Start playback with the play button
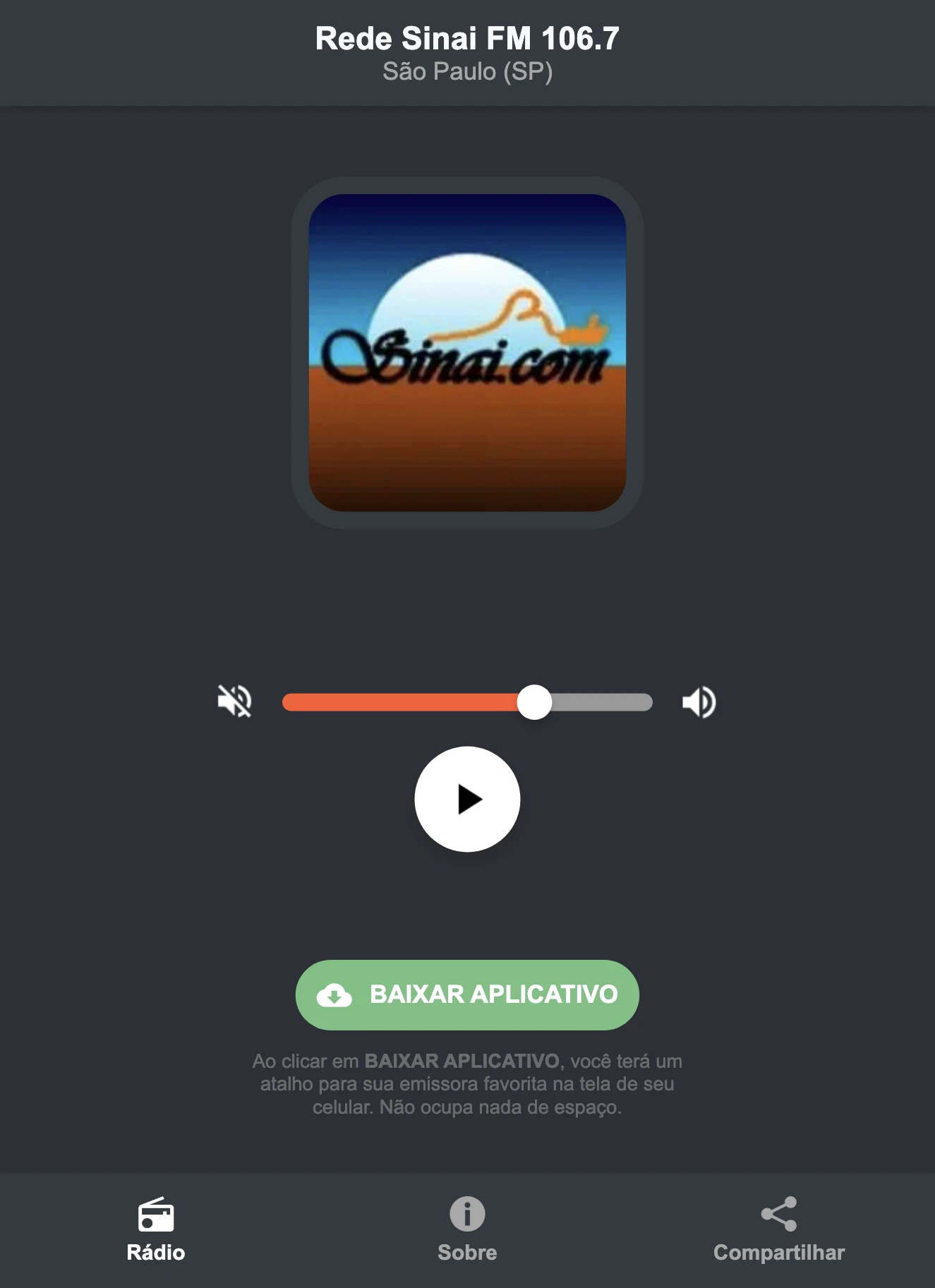 (x=466, y=798)
